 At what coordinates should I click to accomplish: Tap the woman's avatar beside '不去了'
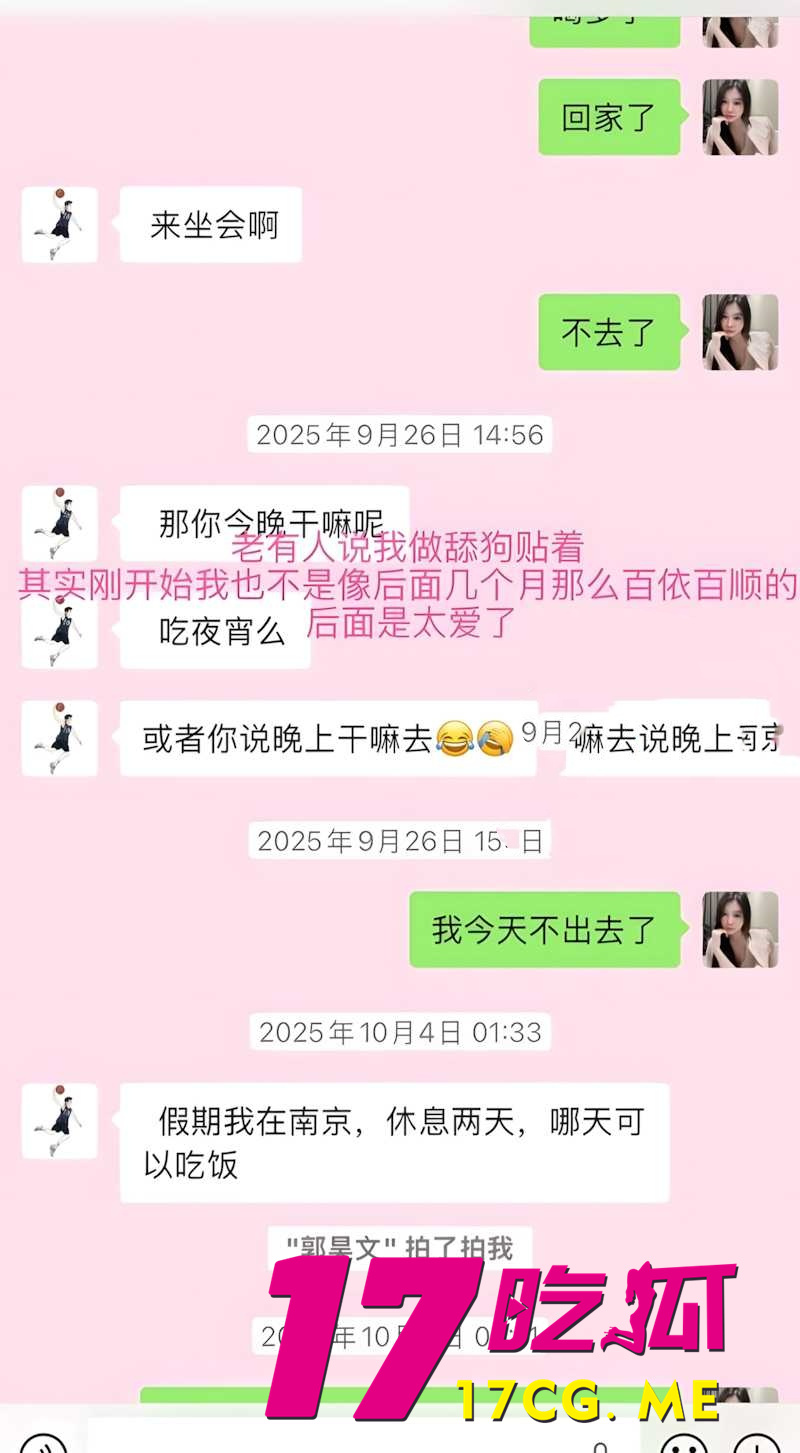pos(740,333)
